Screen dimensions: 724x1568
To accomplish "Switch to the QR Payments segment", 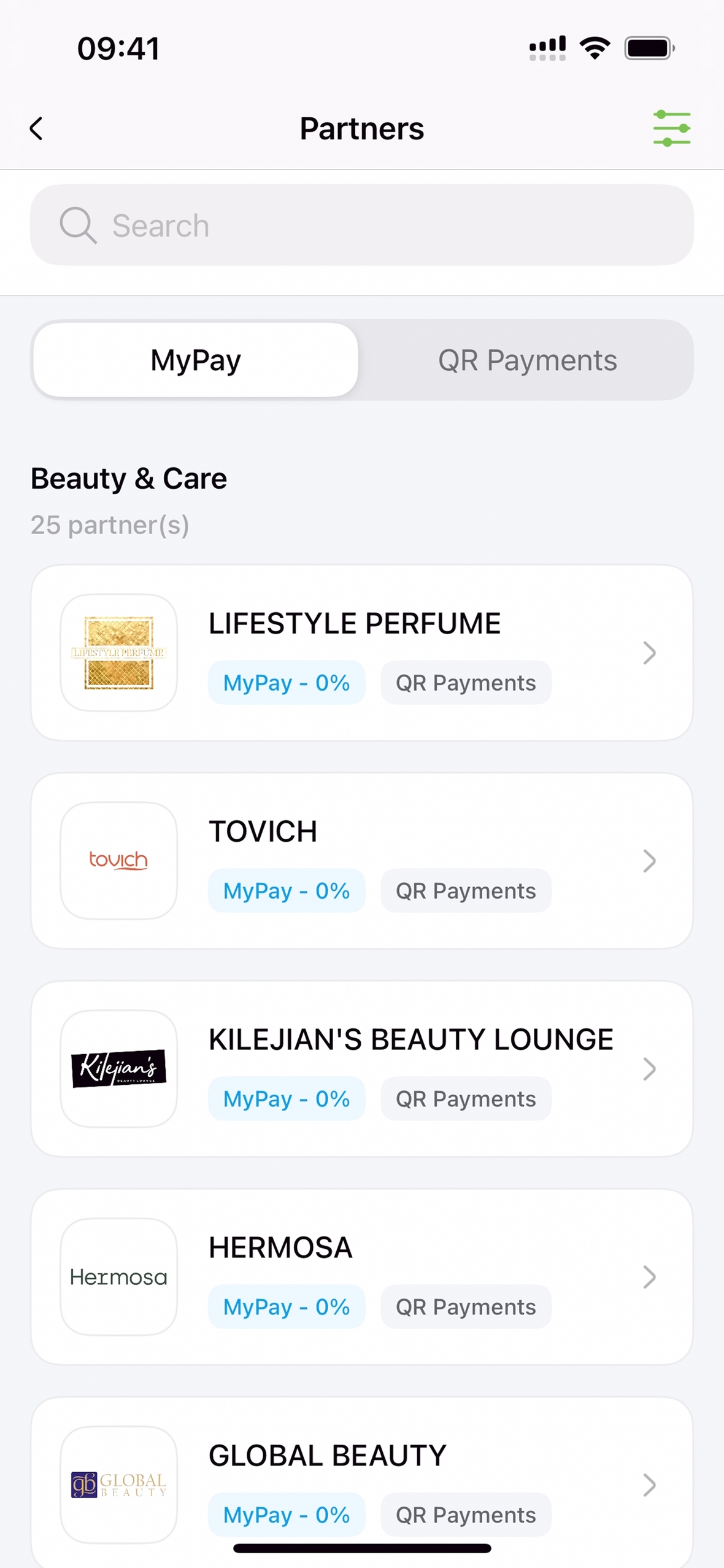I will point(526,360).
